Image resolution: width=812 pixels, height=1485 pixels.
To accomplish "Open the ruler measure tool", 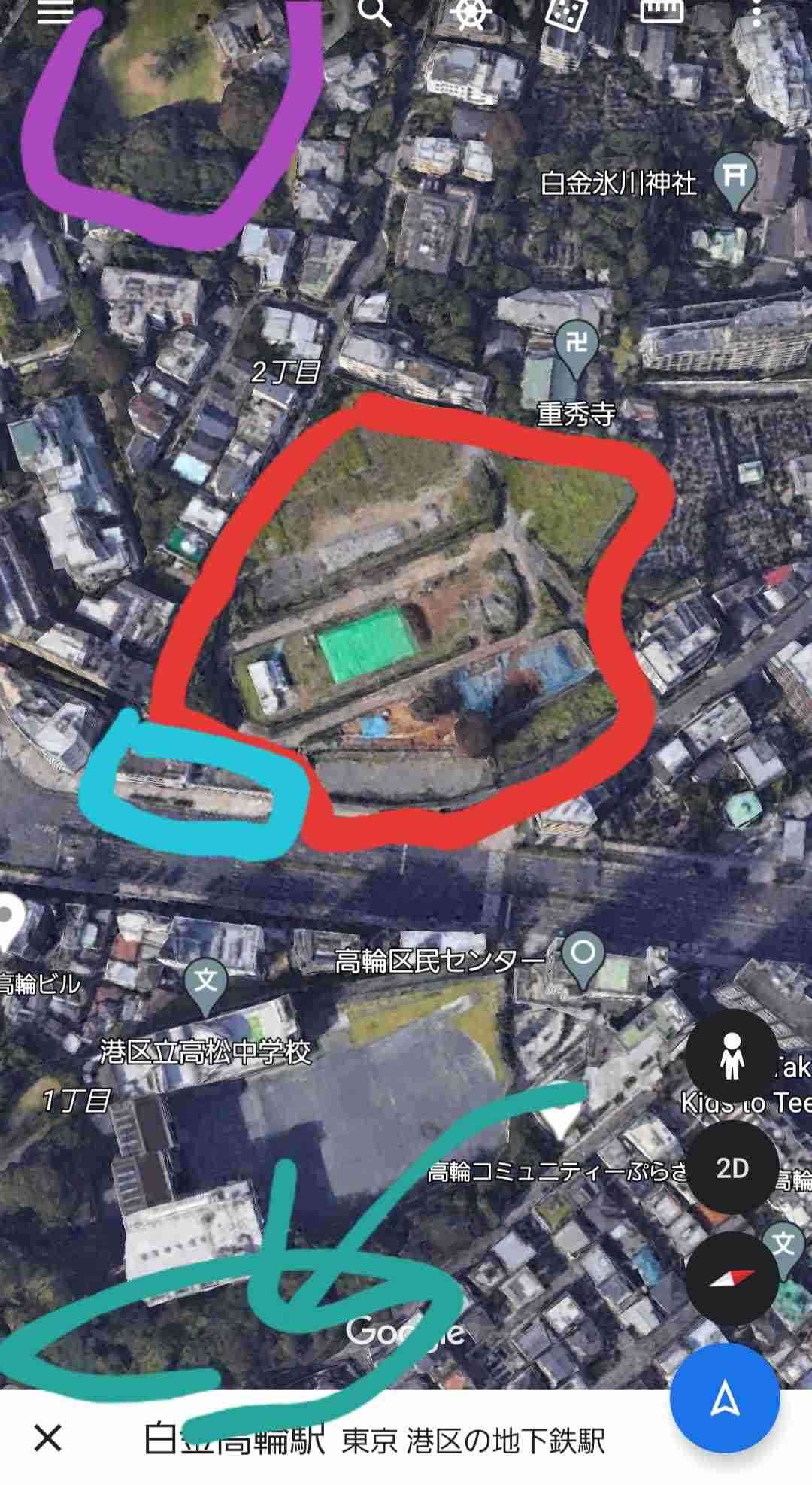I will click(661, 11).
